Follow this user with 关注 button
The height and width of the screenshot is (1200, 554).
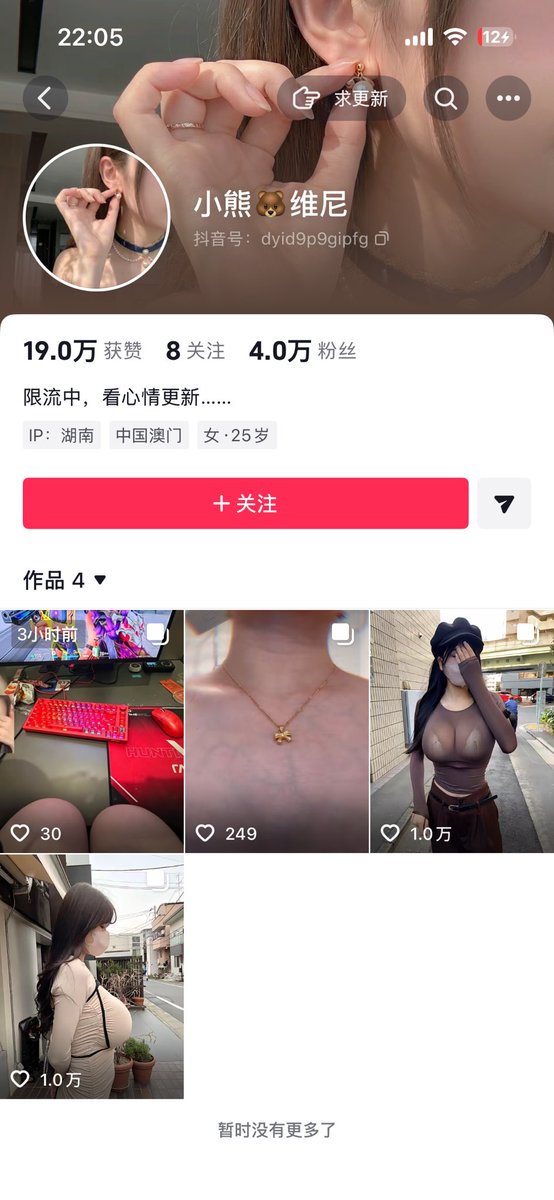tap(246, 503)
